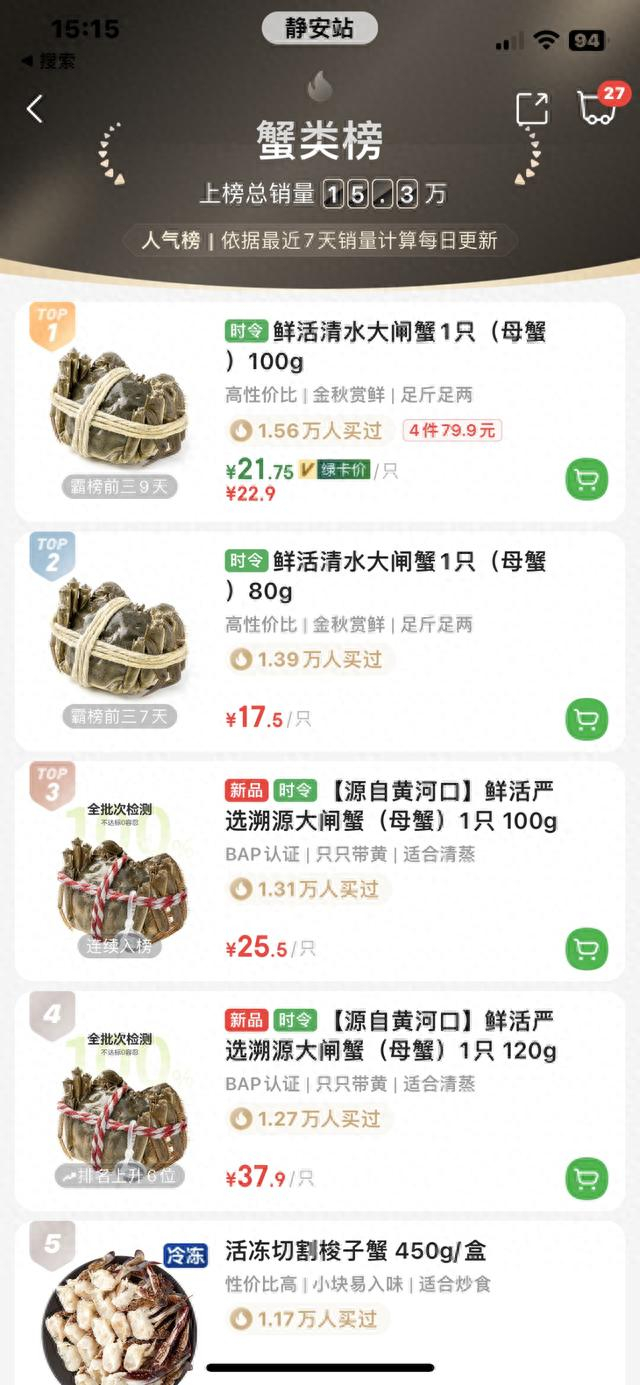Open the shopping cart with 27 items
The width and height of the screenshot is (640, 1385).
tap(597, 108)
